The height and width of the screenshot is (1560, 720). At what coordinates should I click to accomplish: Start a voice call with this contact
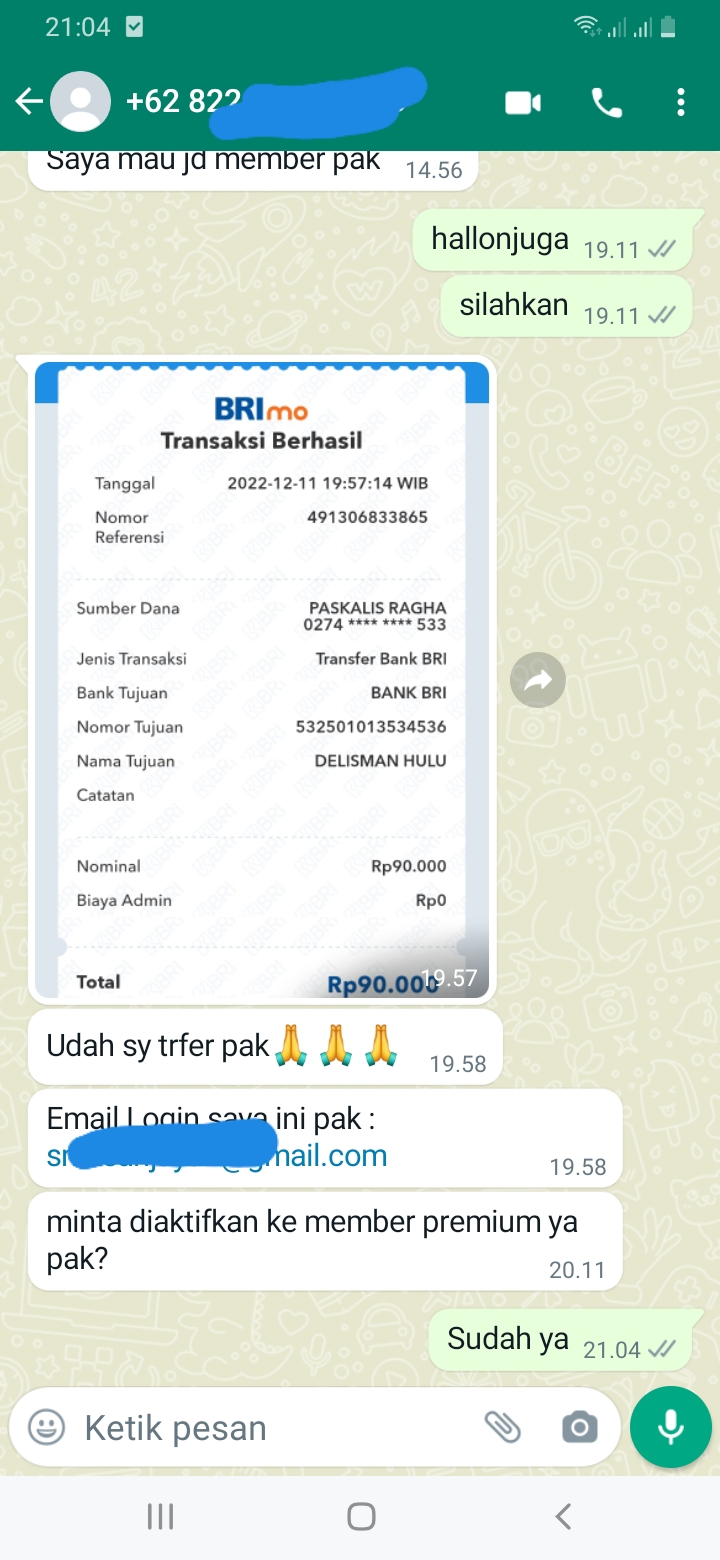607,102
